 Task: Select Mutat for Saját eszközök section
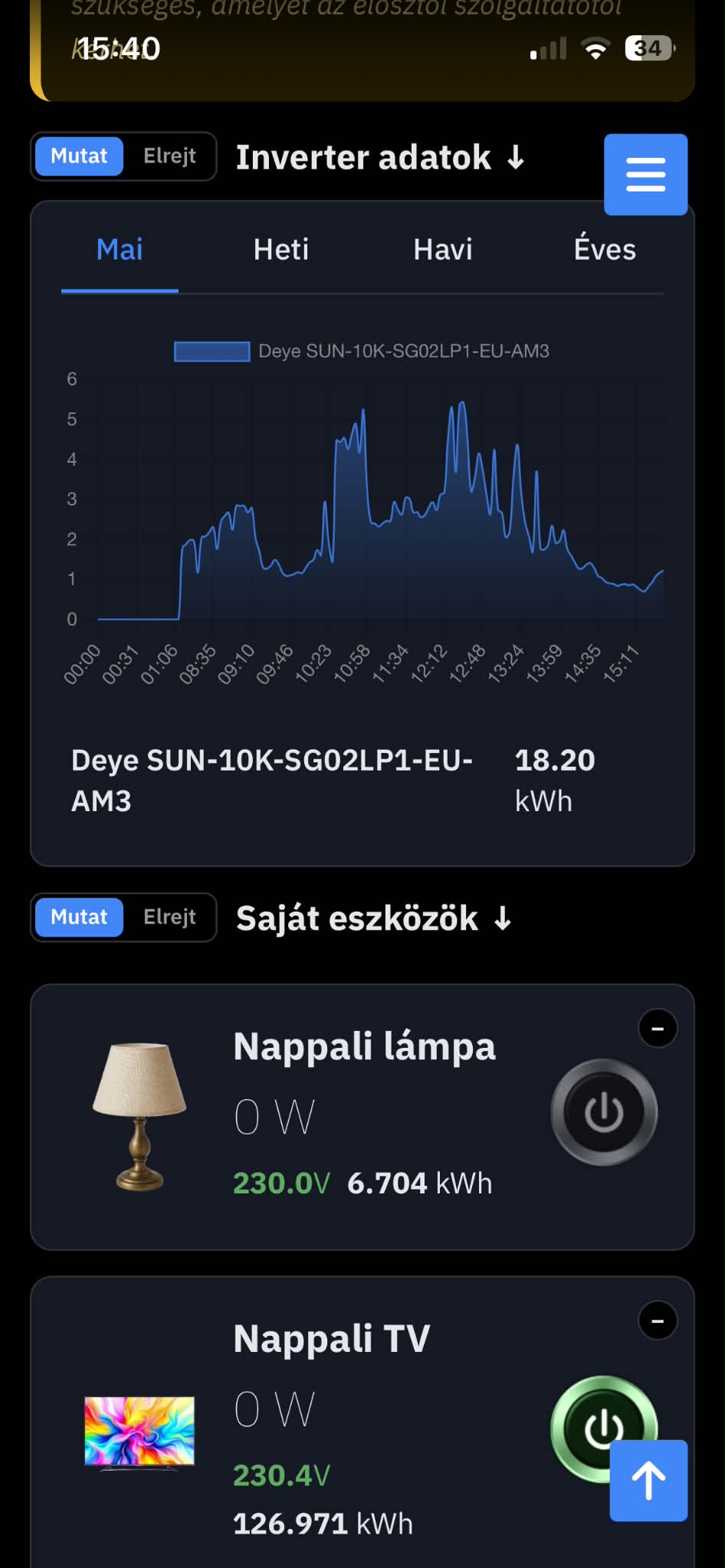click(79, 917)
